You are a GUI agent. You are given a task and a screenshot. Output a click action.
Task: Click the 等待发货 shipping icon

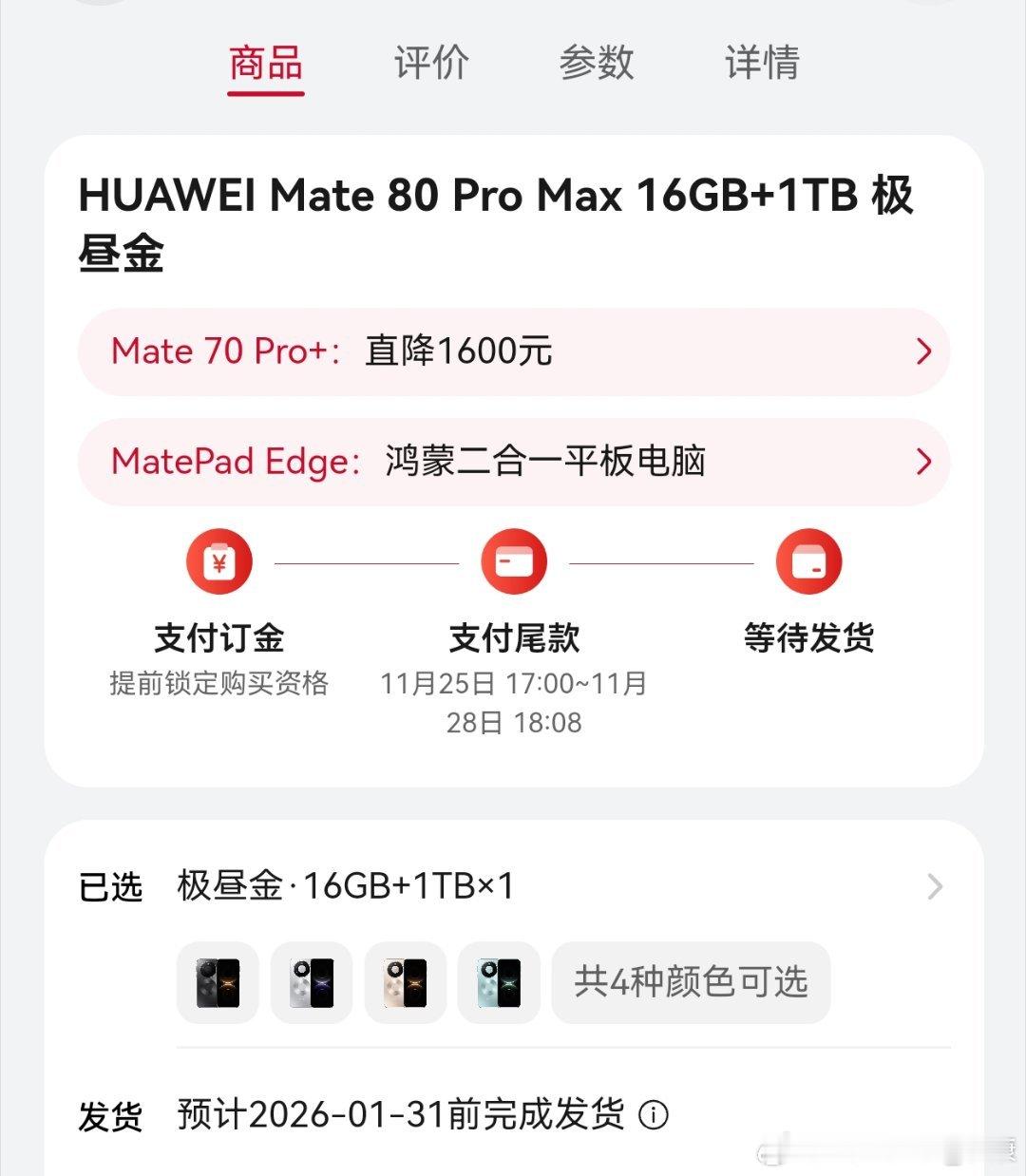point(808,561)
